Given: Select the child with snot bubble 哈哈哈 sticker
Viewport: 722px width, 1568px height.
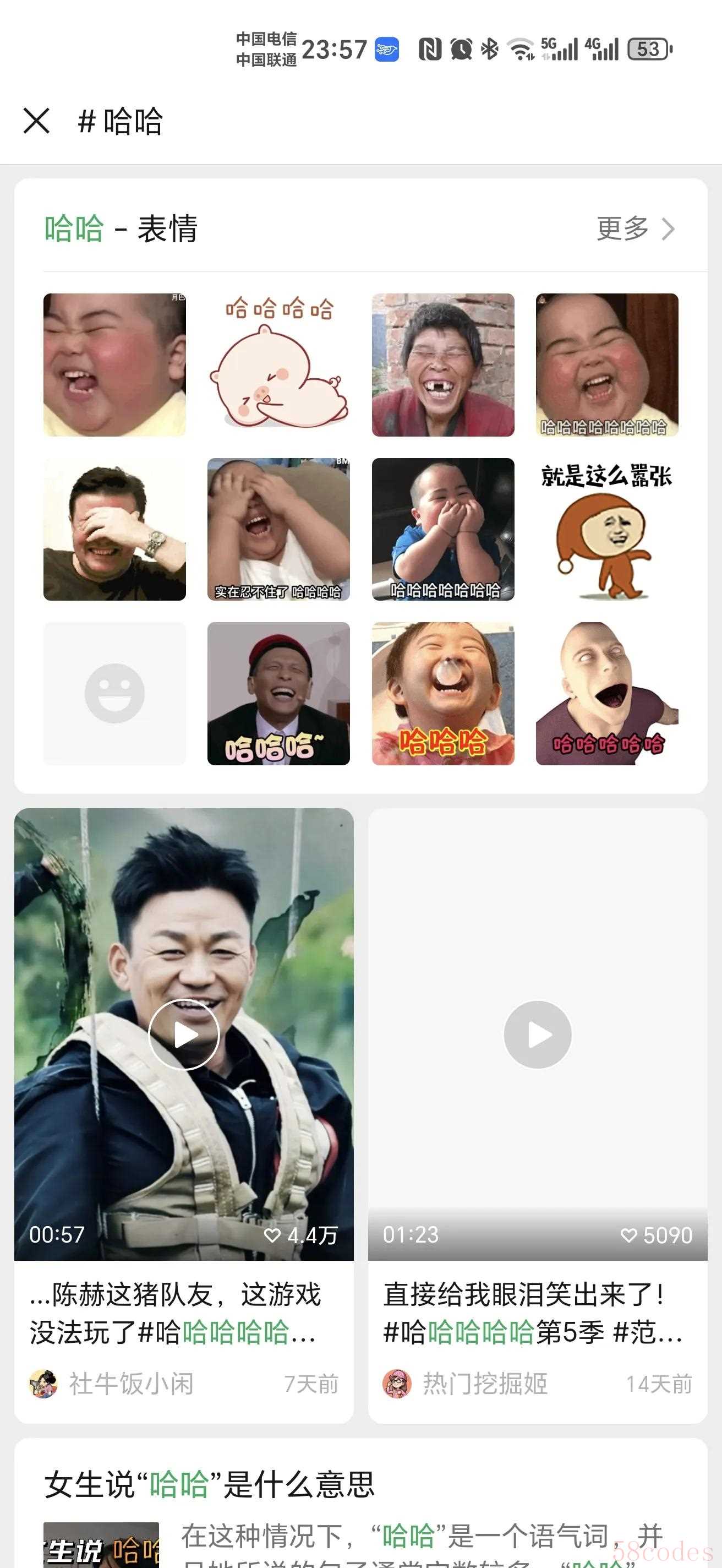Looking at the screenshot, I should coord(443,693).
